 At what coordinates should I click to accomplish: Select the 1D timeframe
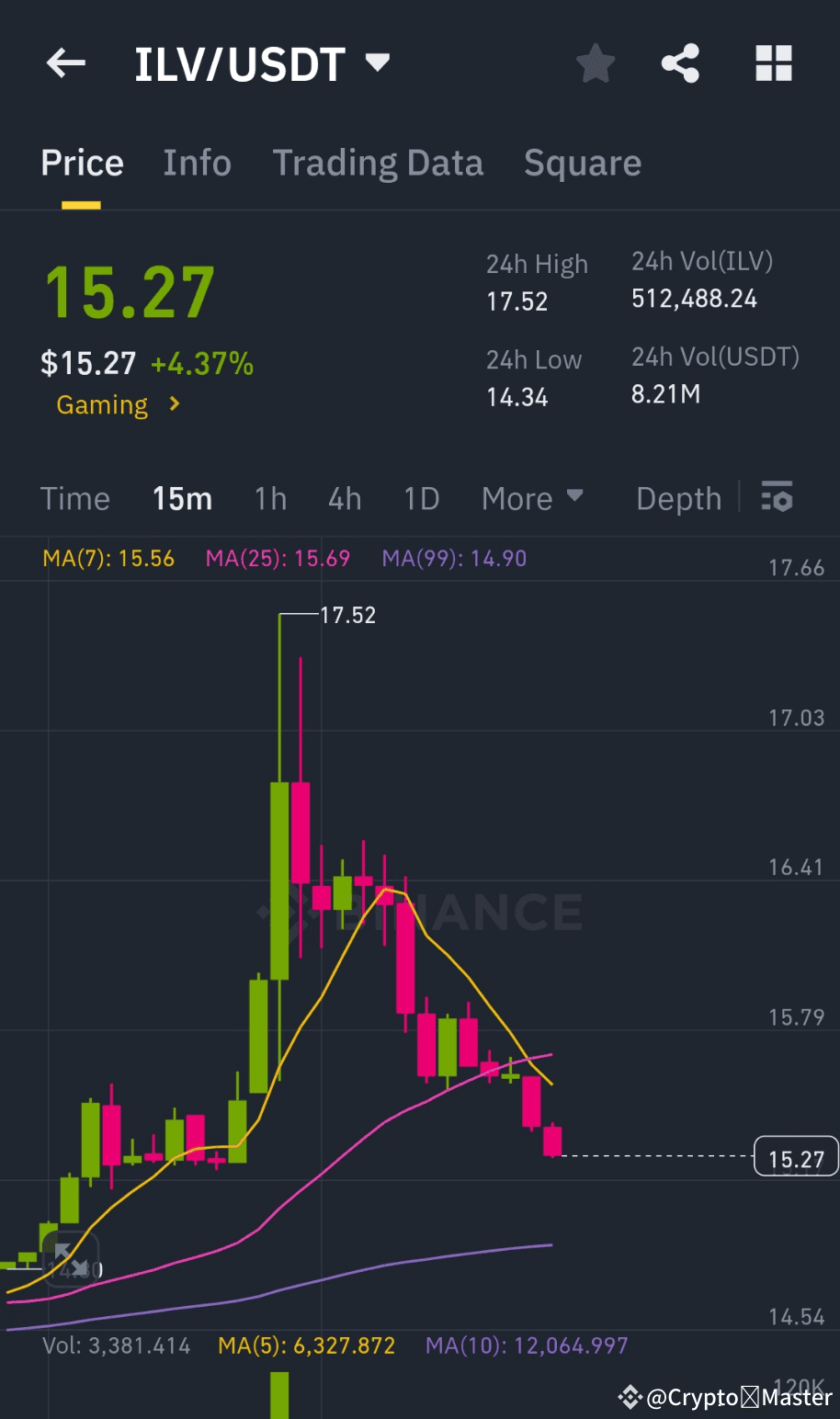pos(421,497)
